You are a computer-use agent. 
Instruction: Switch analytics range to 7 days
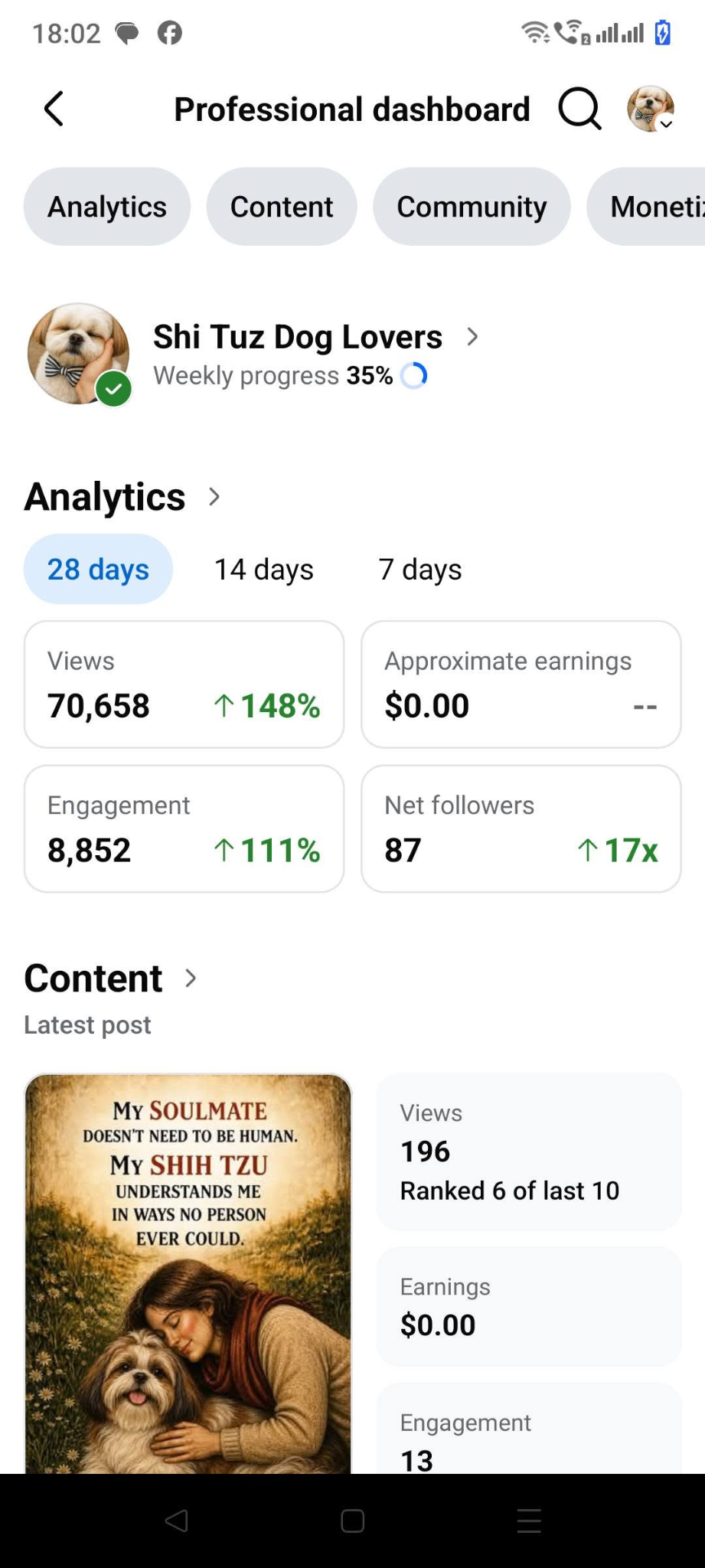[420, 570]
